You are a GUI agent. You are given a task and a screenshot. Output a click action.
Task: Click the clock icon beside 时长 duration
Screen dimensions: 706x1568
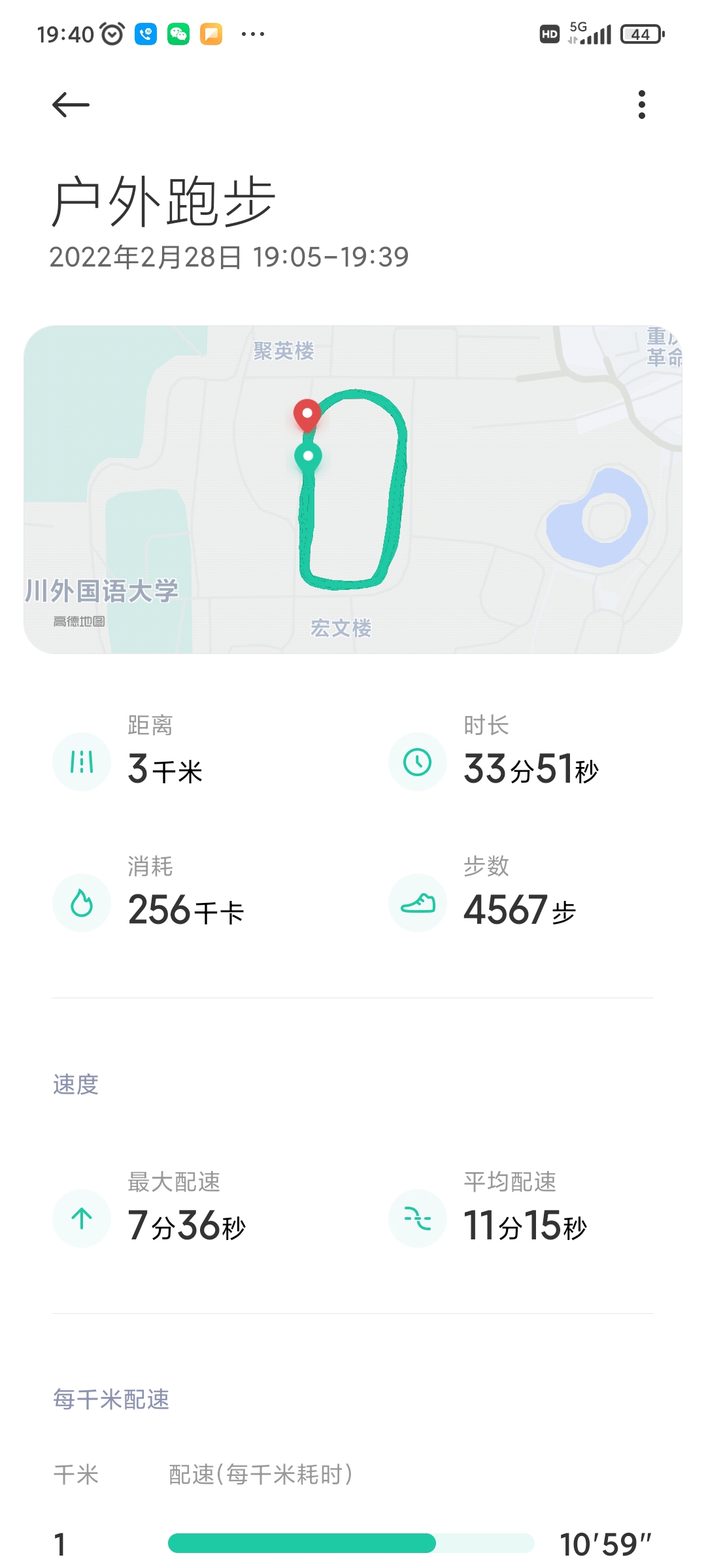point(417,761)
